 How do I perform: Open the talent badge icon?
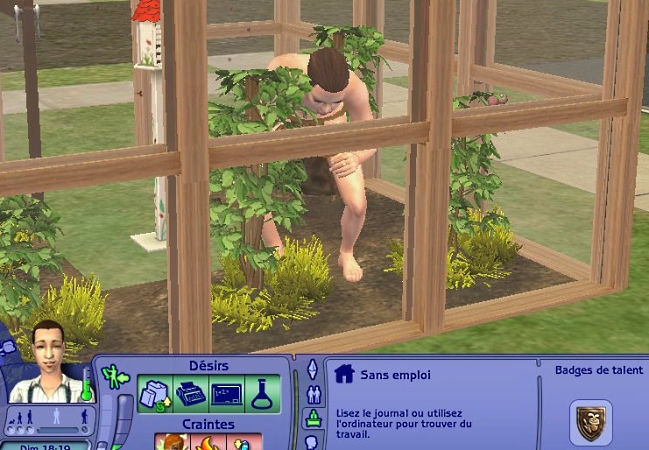590,422
